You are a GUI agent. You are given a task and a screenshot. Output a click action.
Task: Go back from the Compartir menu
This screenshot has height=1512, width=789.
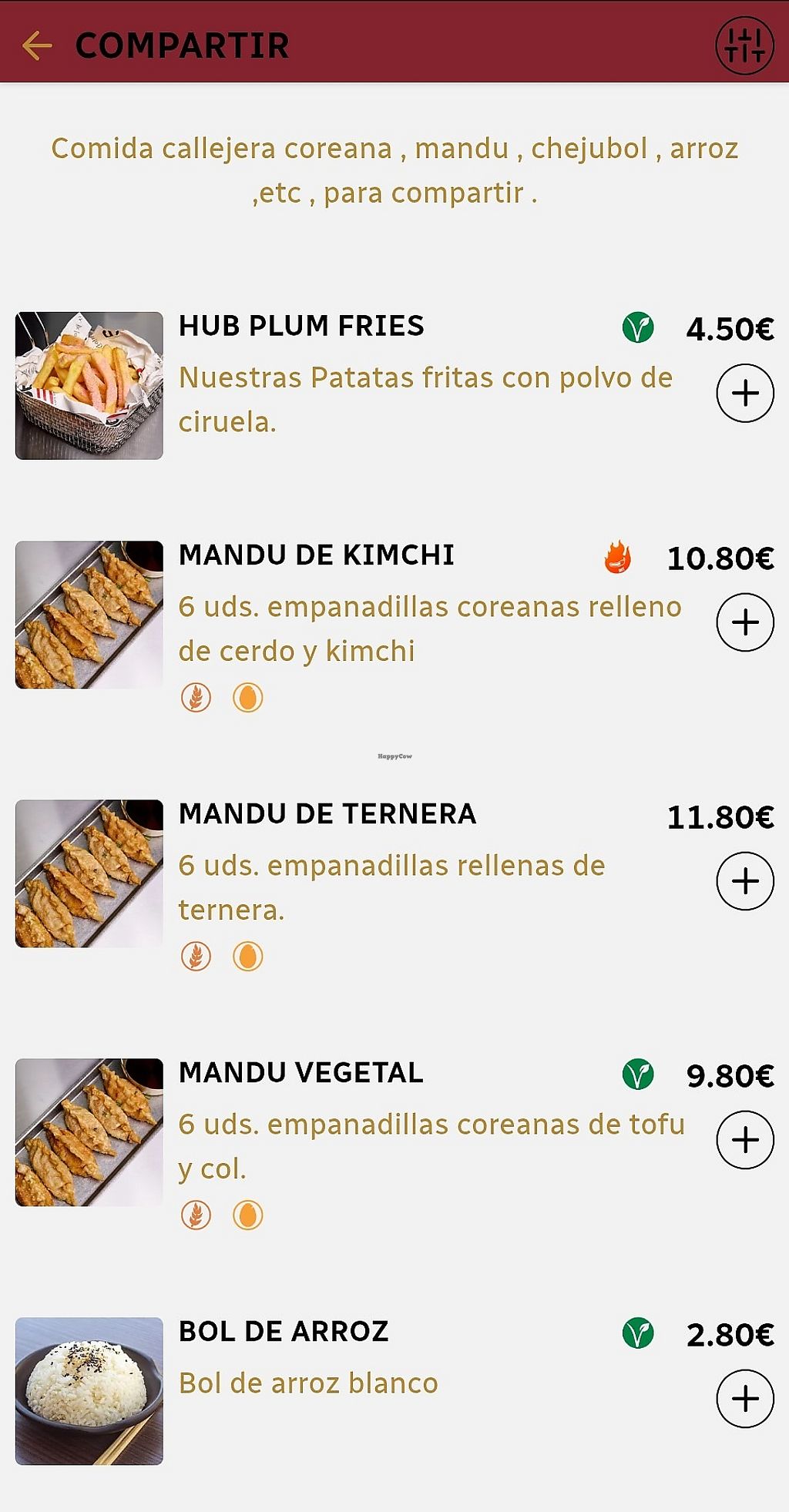coord(36,45)
